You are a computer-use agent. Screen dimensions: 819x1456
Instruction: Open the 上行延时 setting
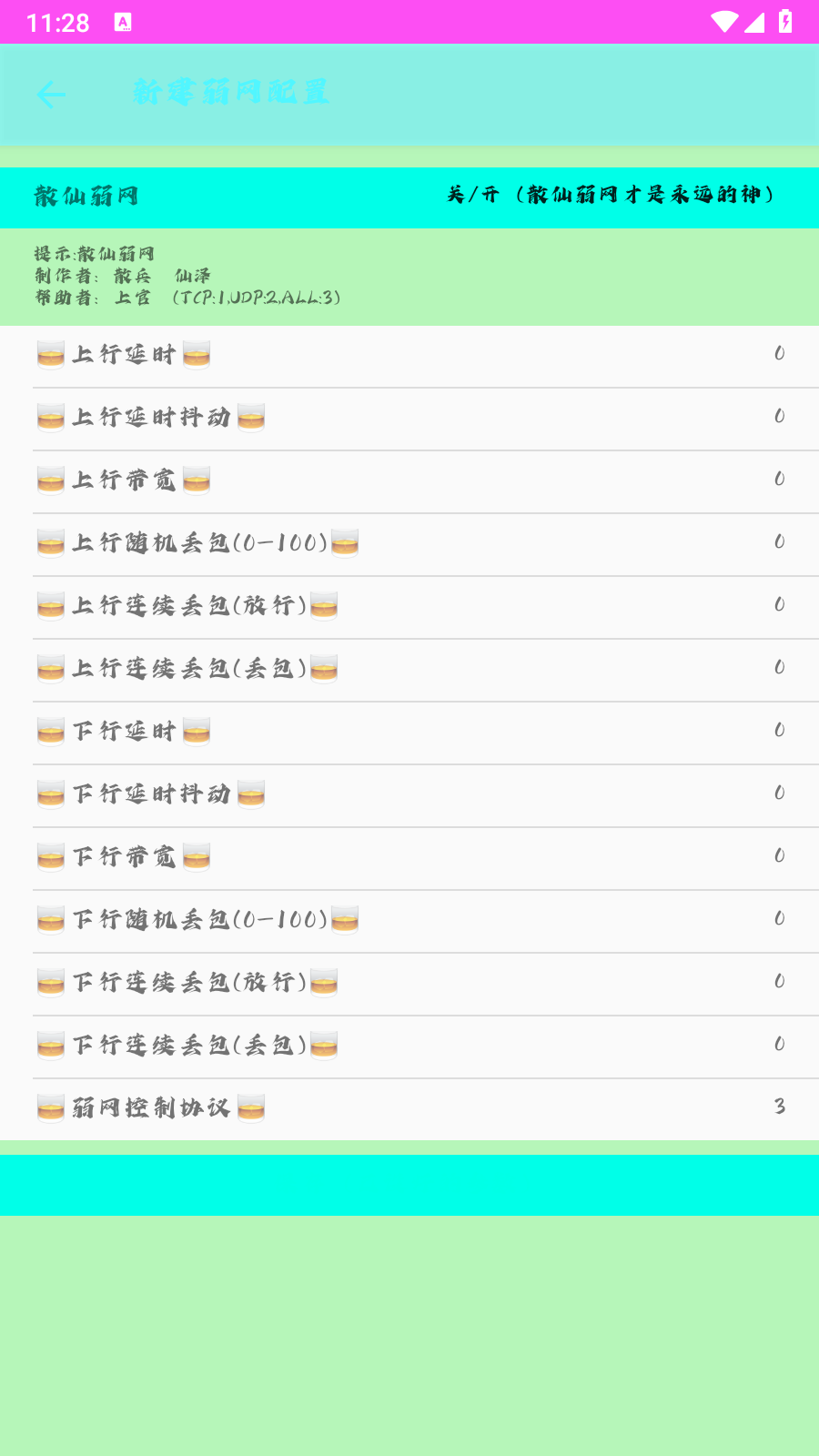click(409, 355)
